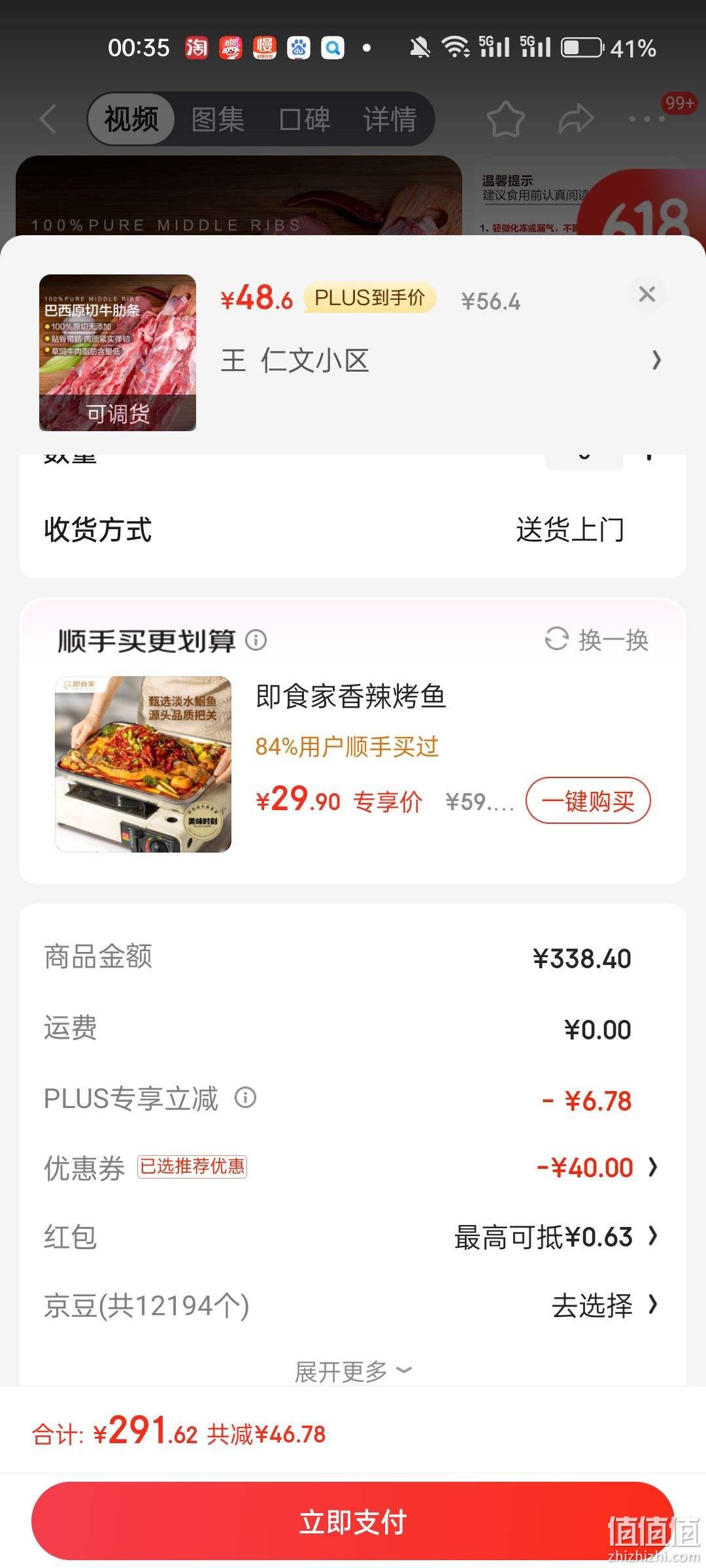Open delivery address 仁文小区
Screen dimensions: 706x1568
441,360
